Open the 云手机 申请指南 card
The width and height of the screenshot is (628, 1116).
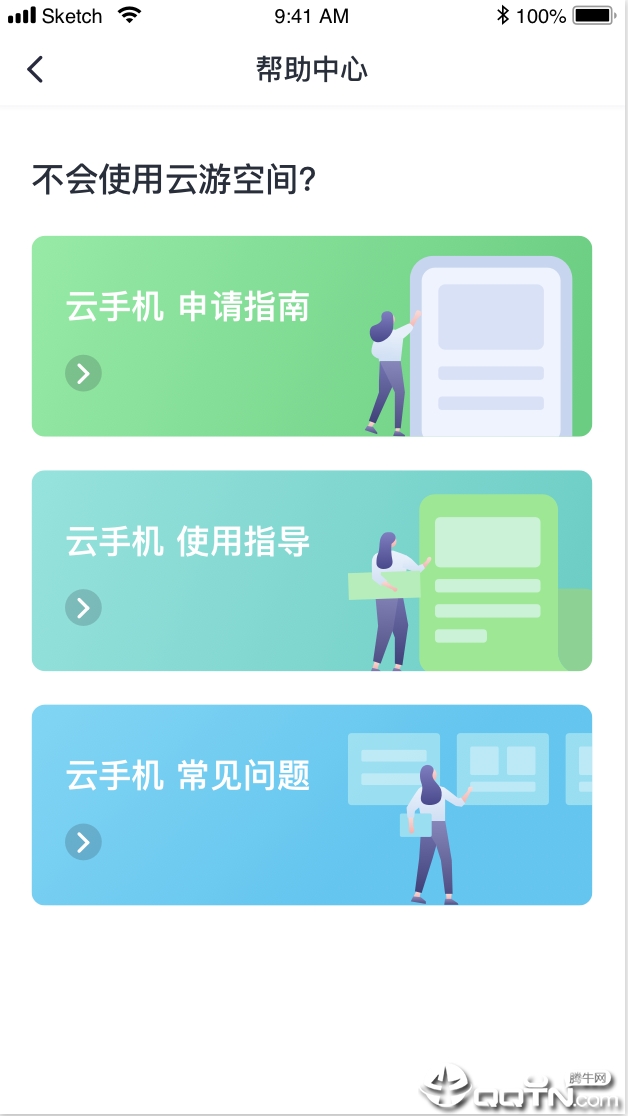pyautogui.click(x=311, y=336)
